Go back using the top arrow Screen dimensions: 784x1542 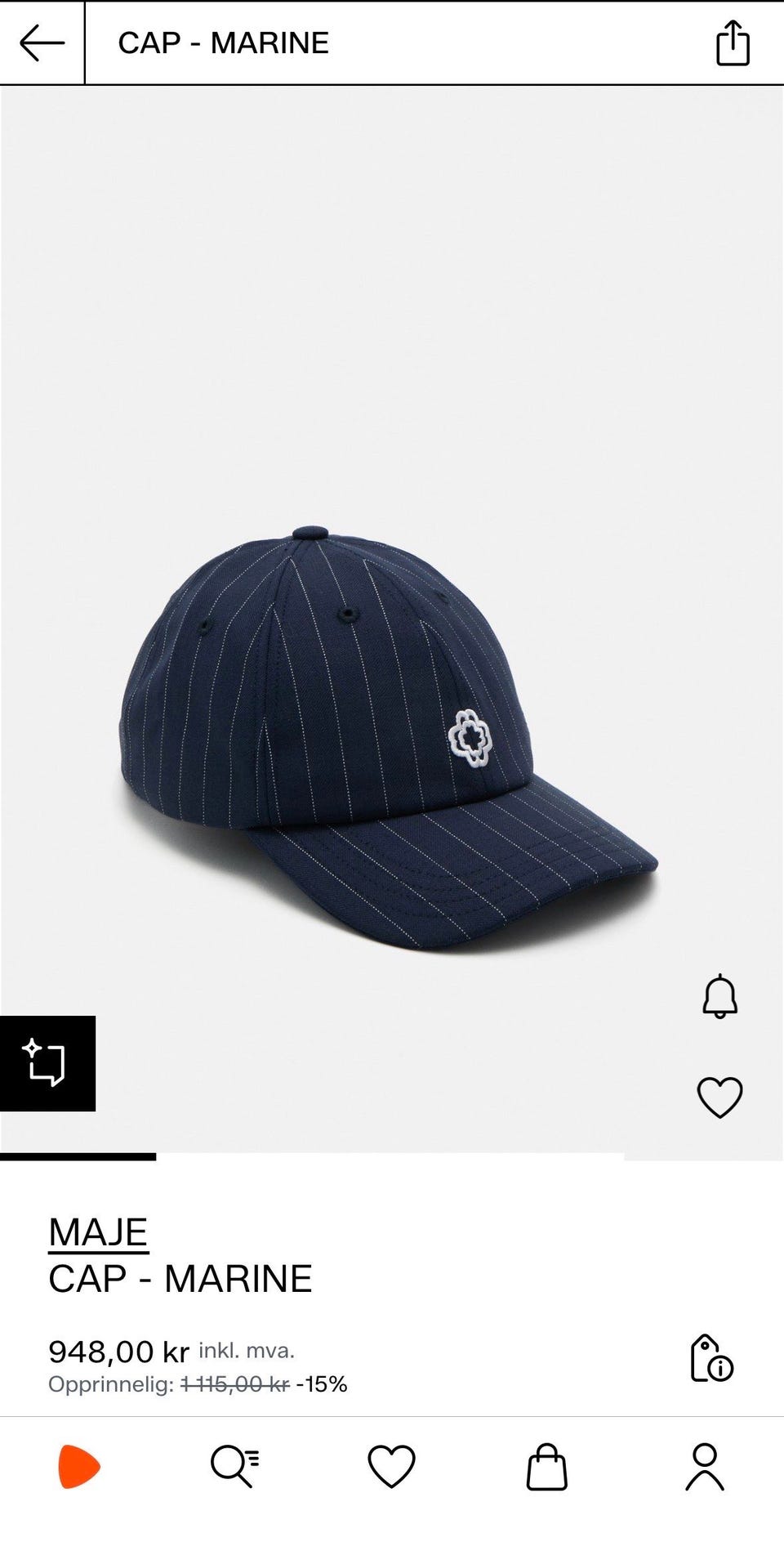coord(42,42)
